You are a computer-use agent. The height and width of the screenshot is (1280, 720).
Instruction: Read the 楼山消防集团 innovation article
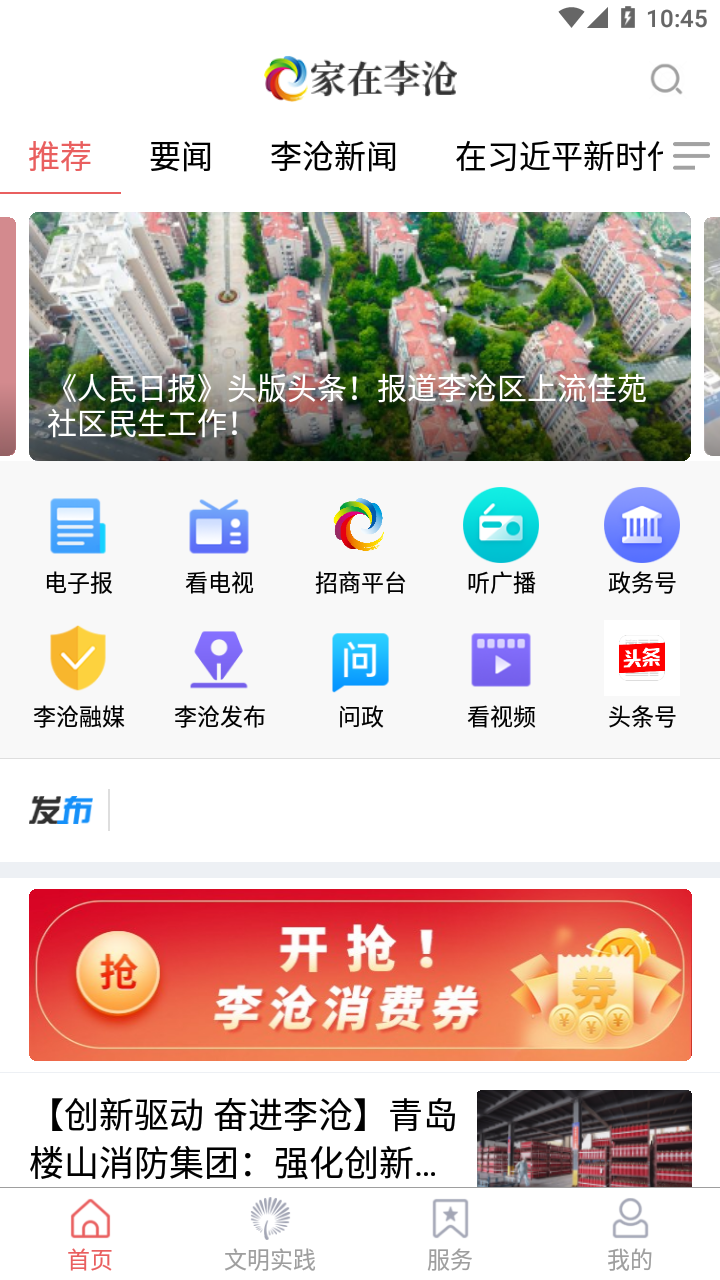[x=360, y=1135]
